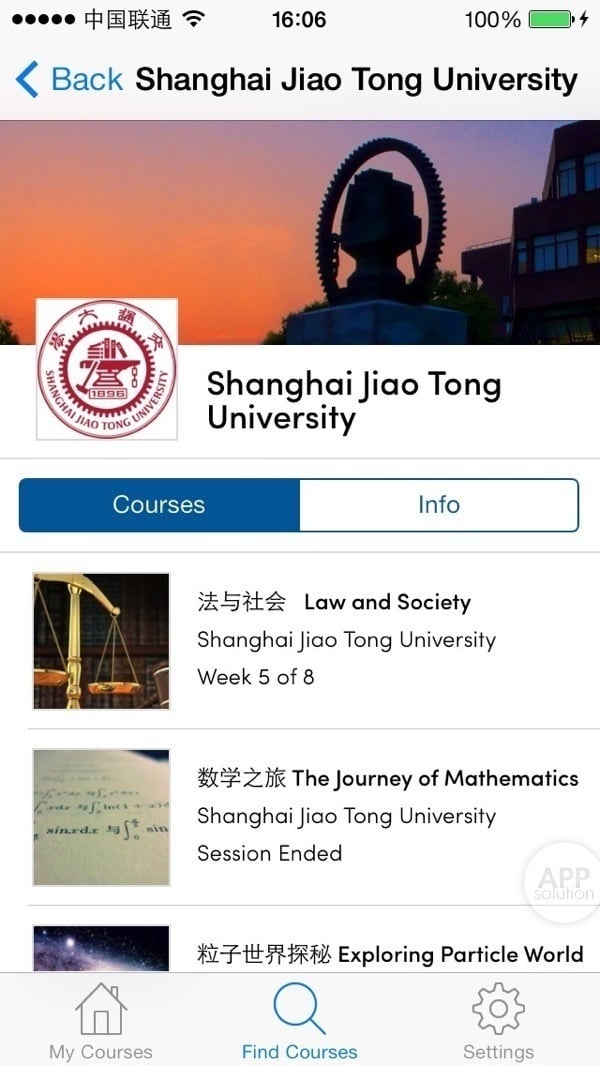Select the Courses segment
The image size is (600, 1065).
[159, 505]
